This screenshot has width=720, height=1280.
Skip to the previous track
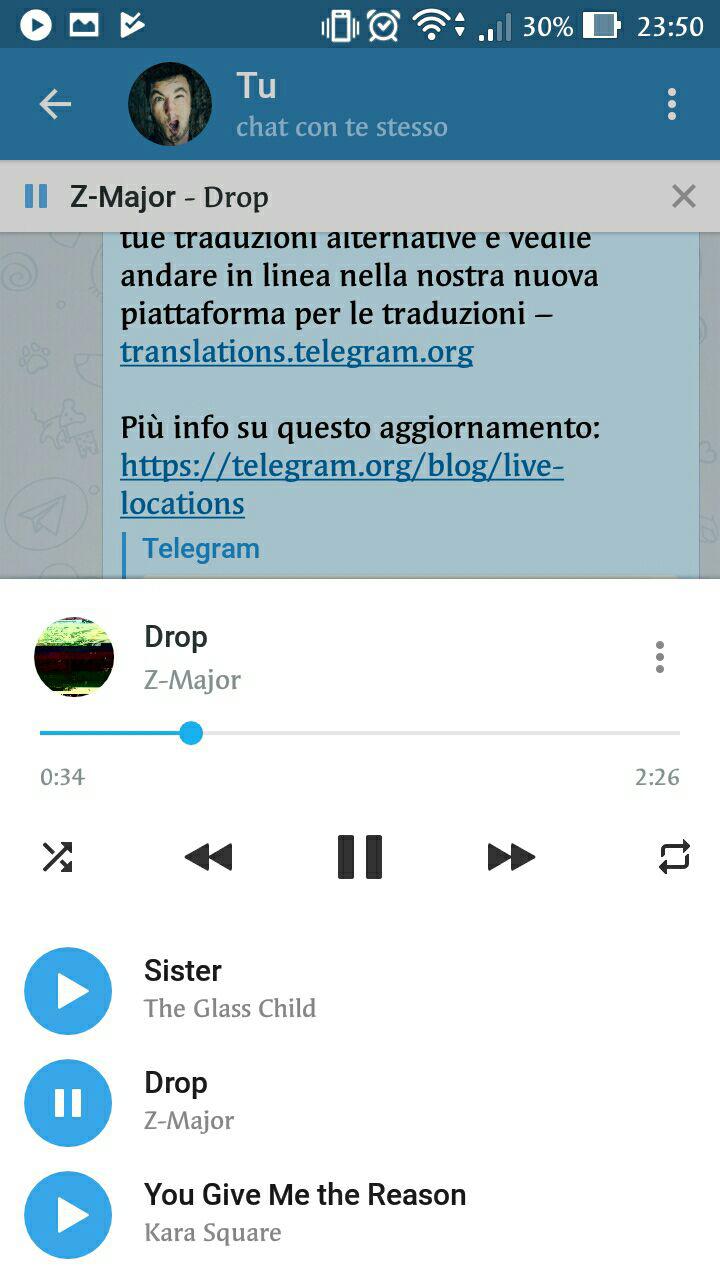pos(209,857)
